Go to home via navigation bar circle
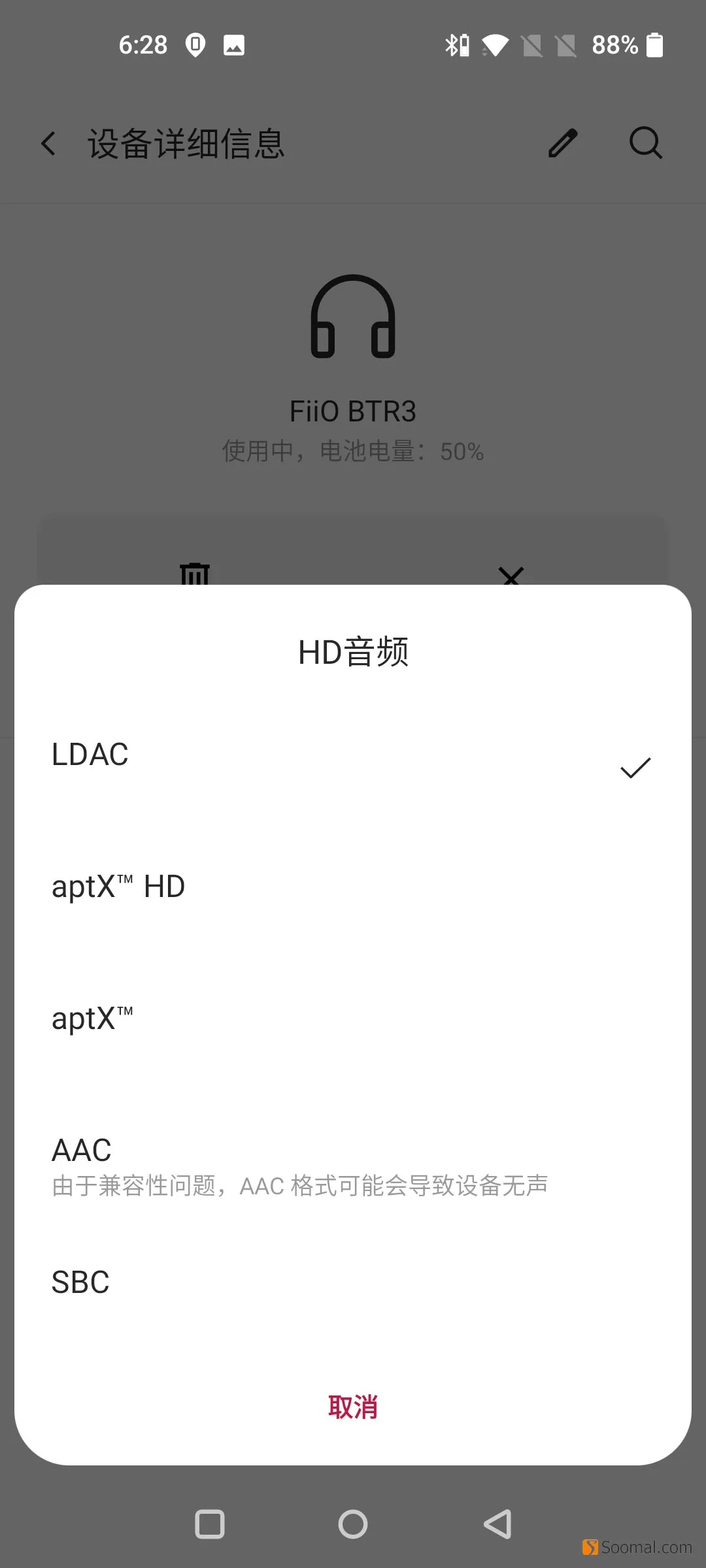706x1568 pixels. [x=353, y=1524]
